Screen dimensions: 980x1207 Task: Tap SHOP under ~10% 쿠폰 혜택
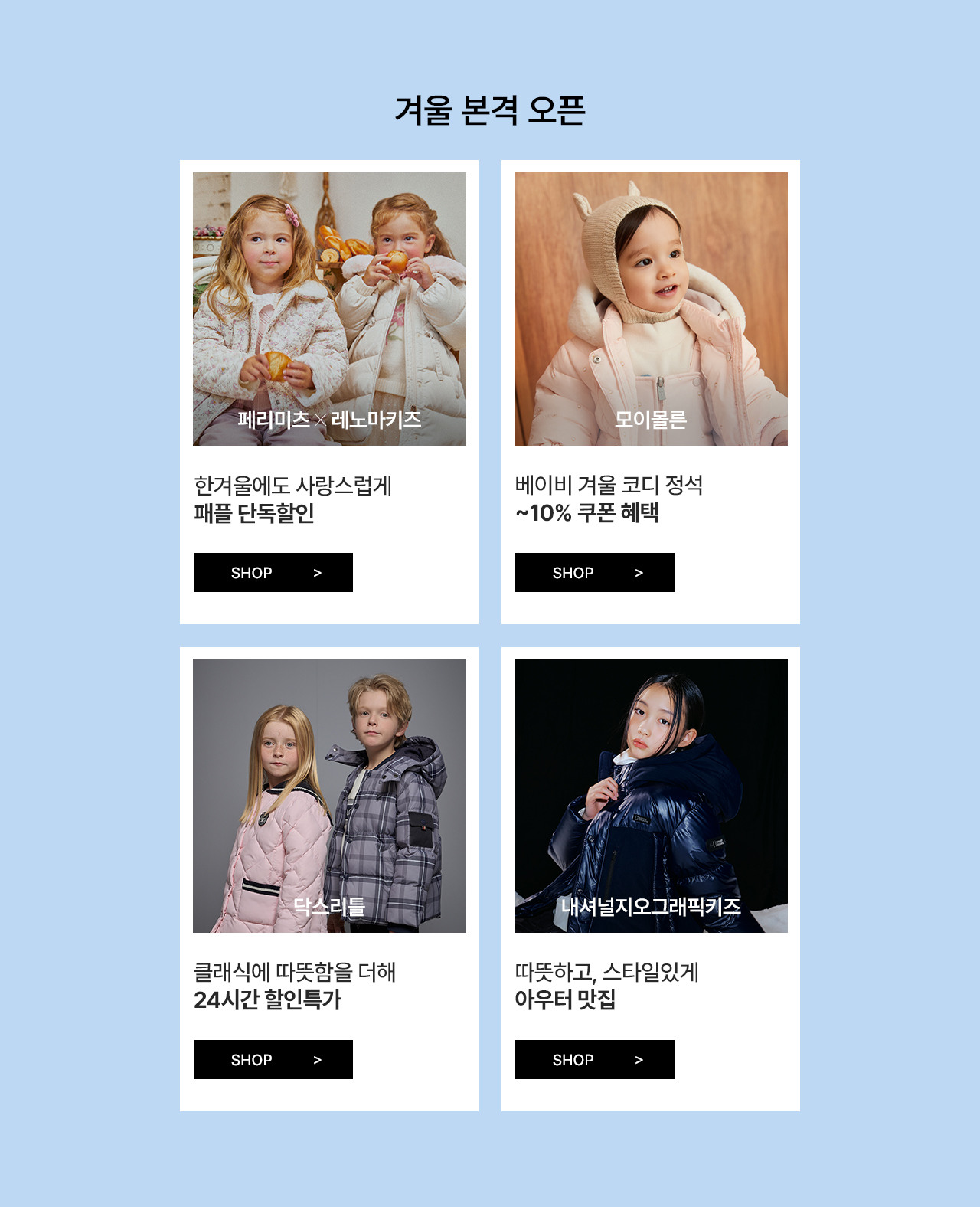click(x=594, y=572)
